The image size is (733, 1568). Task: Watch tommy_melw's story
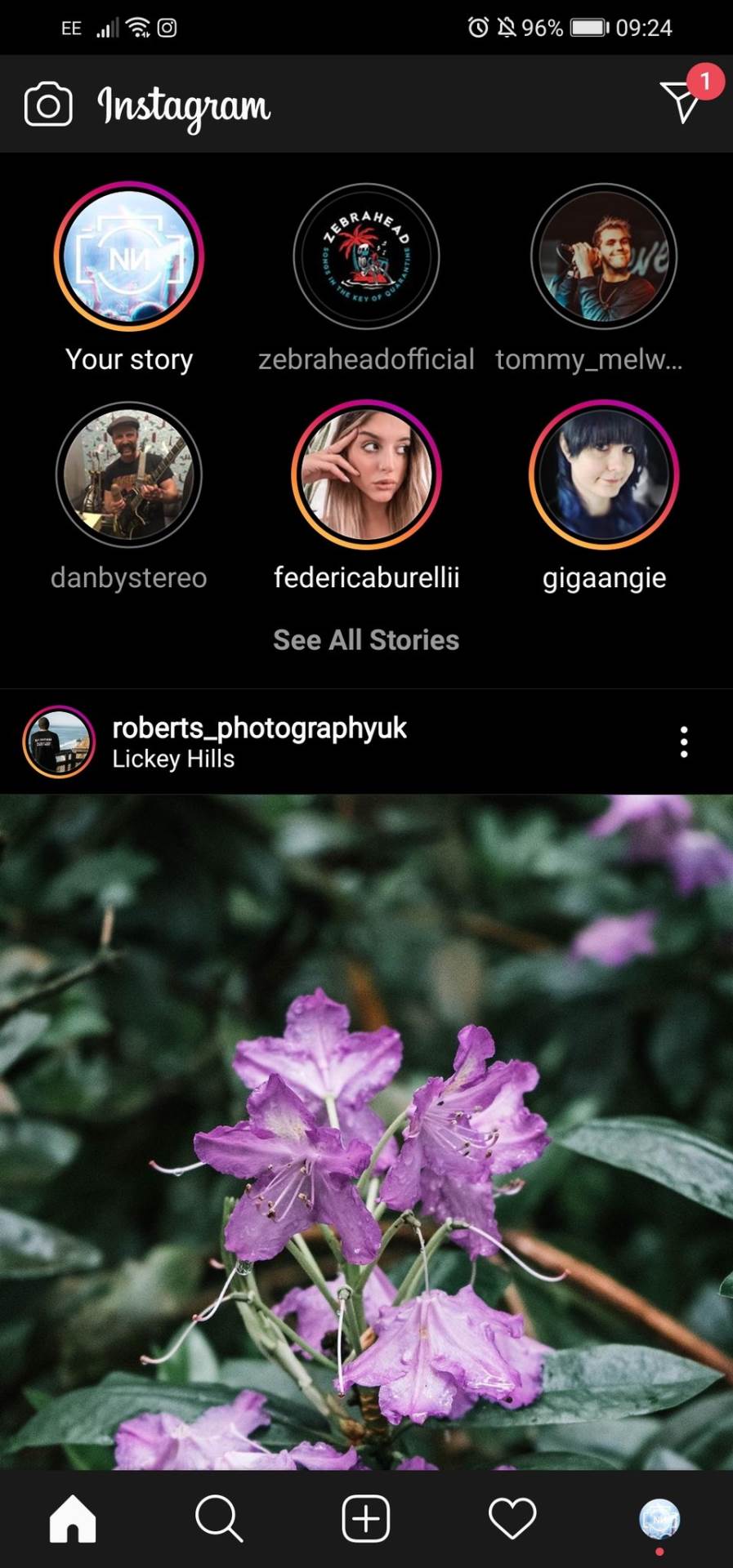[604, 256]
